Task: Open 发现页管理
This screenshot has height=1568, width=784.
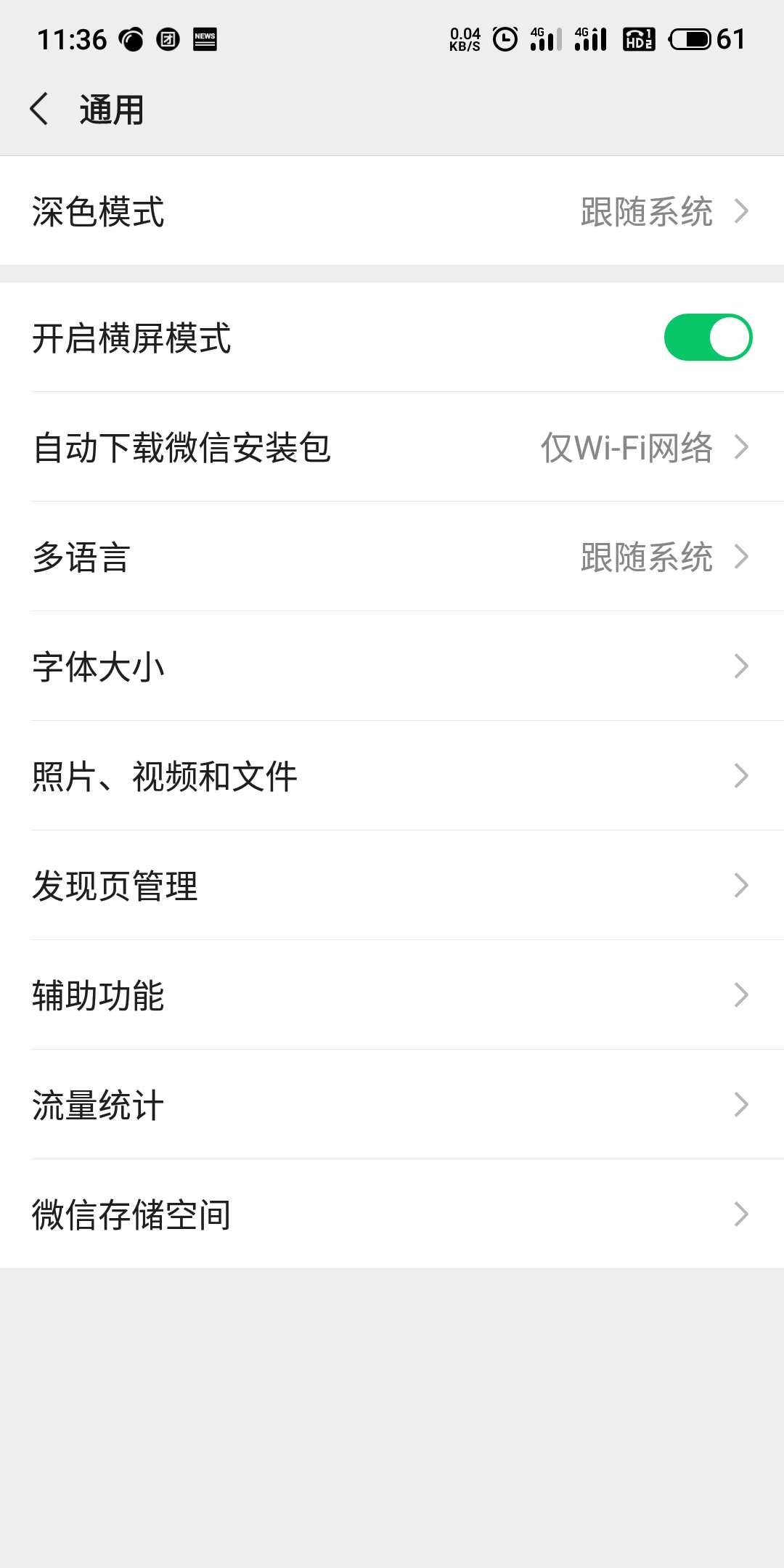Action: (x=392, y=886)
